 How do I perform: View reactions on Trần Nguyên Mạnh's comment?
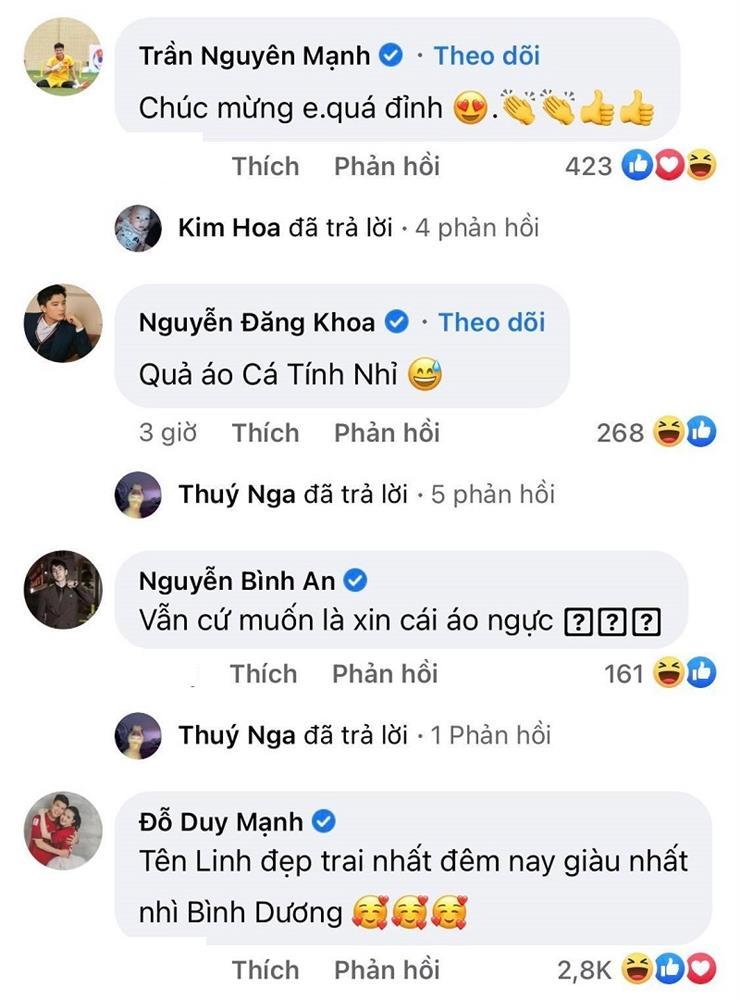pos(668,166)
